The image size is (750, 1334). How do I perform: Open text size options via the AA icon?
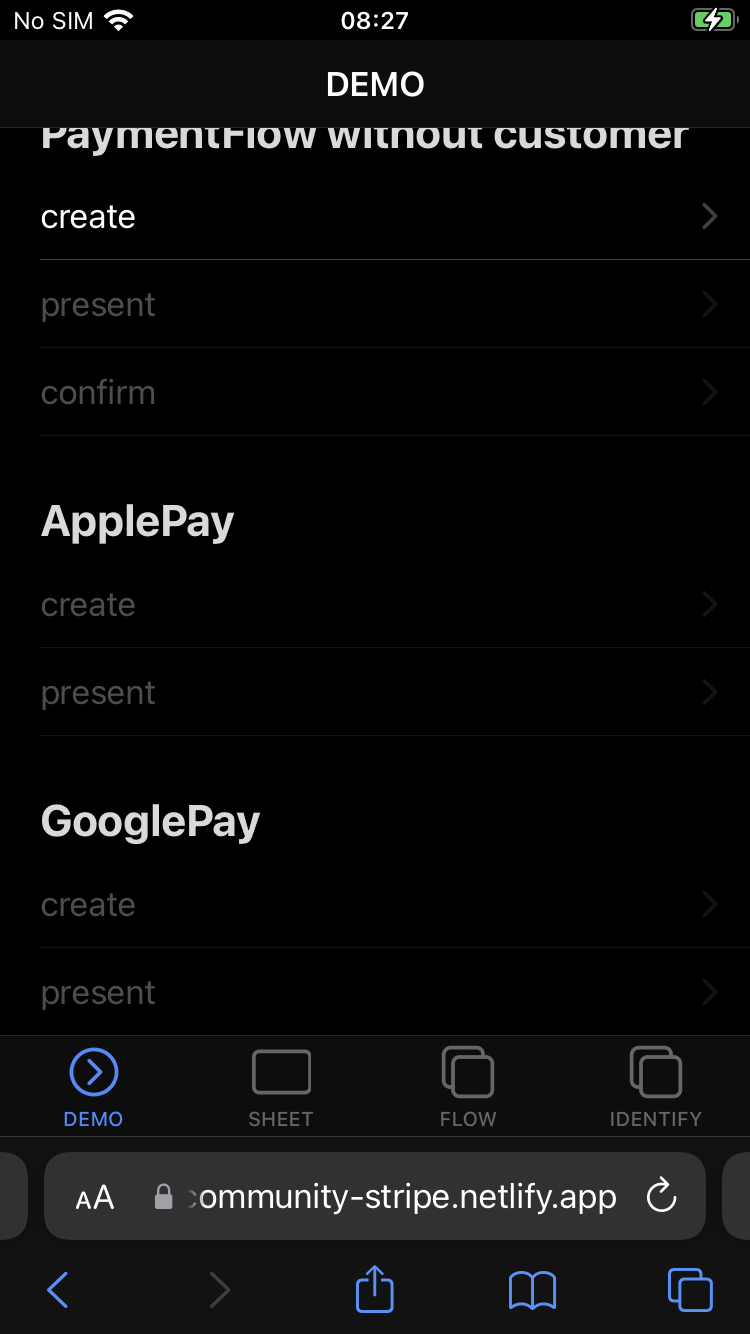[93, 1196]
